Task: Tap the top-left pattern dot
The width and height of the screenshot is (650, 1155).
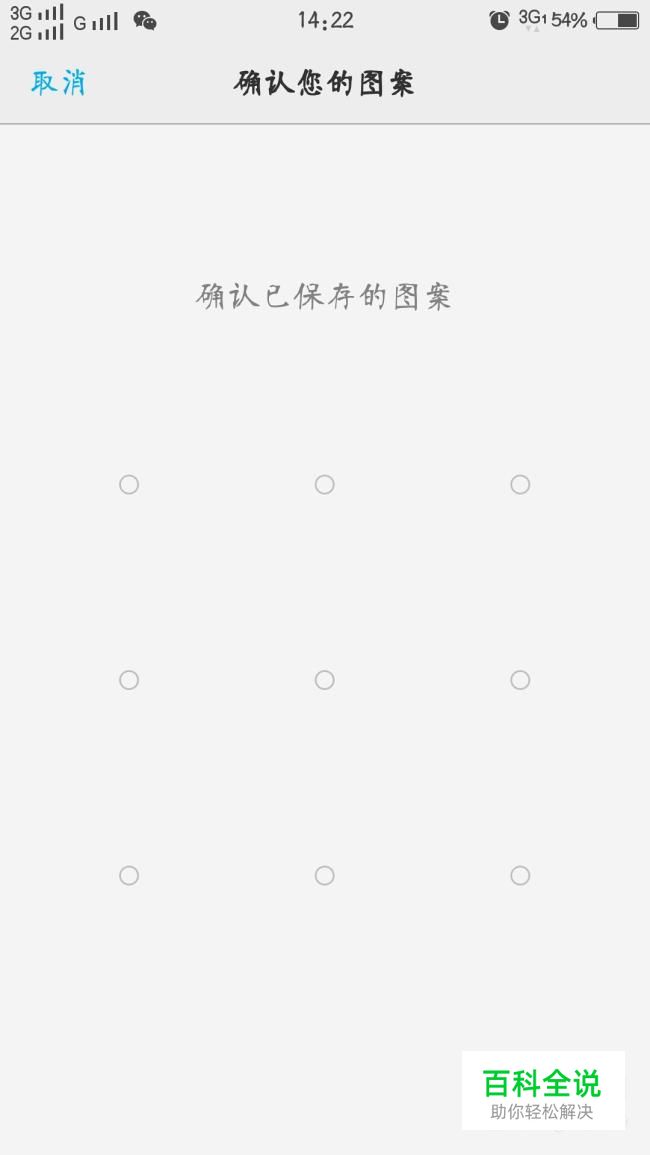Action: [129, 485]
